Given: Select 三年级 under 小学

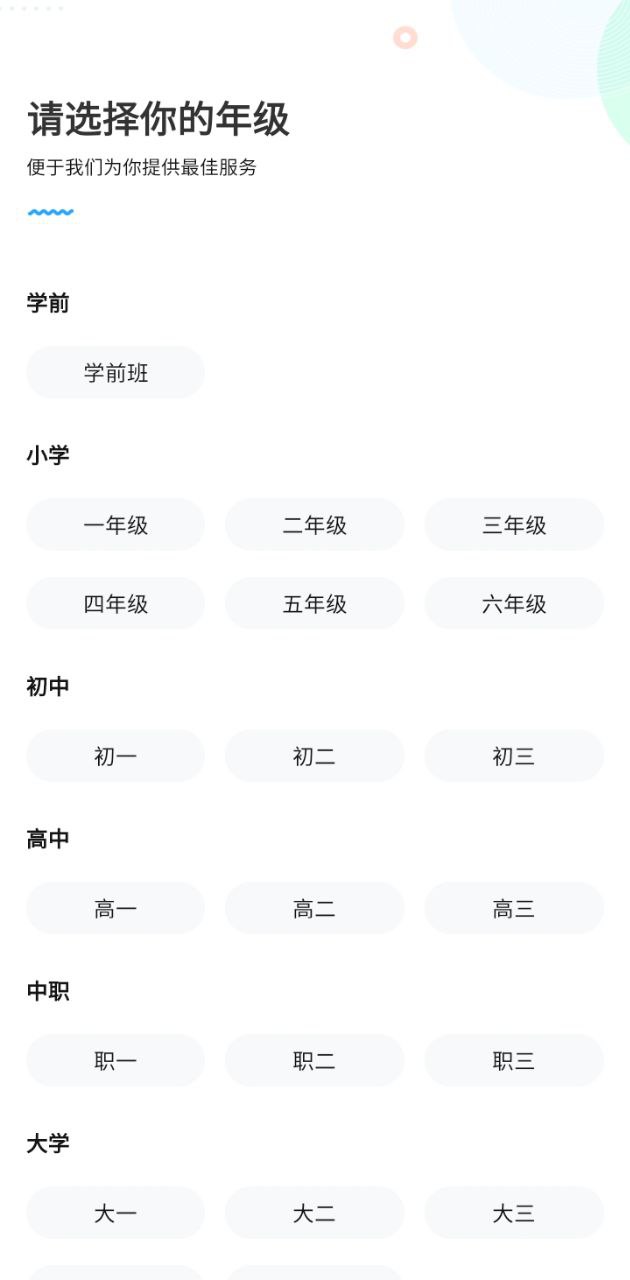Looking at the screenshot, I should 514,525.
